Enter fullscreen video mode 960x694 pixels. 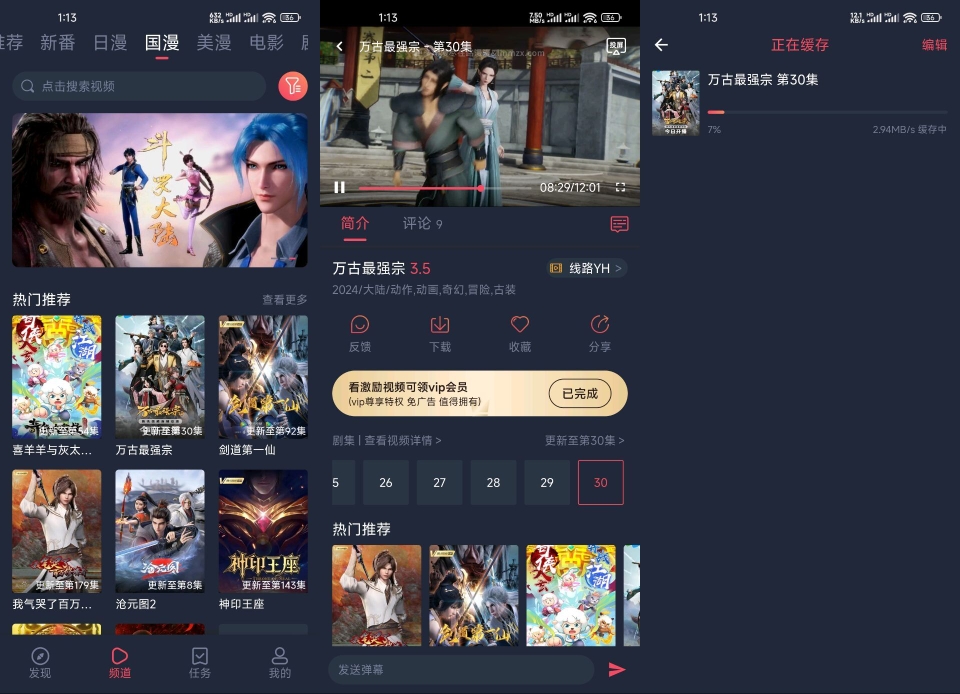pos(620,187)
